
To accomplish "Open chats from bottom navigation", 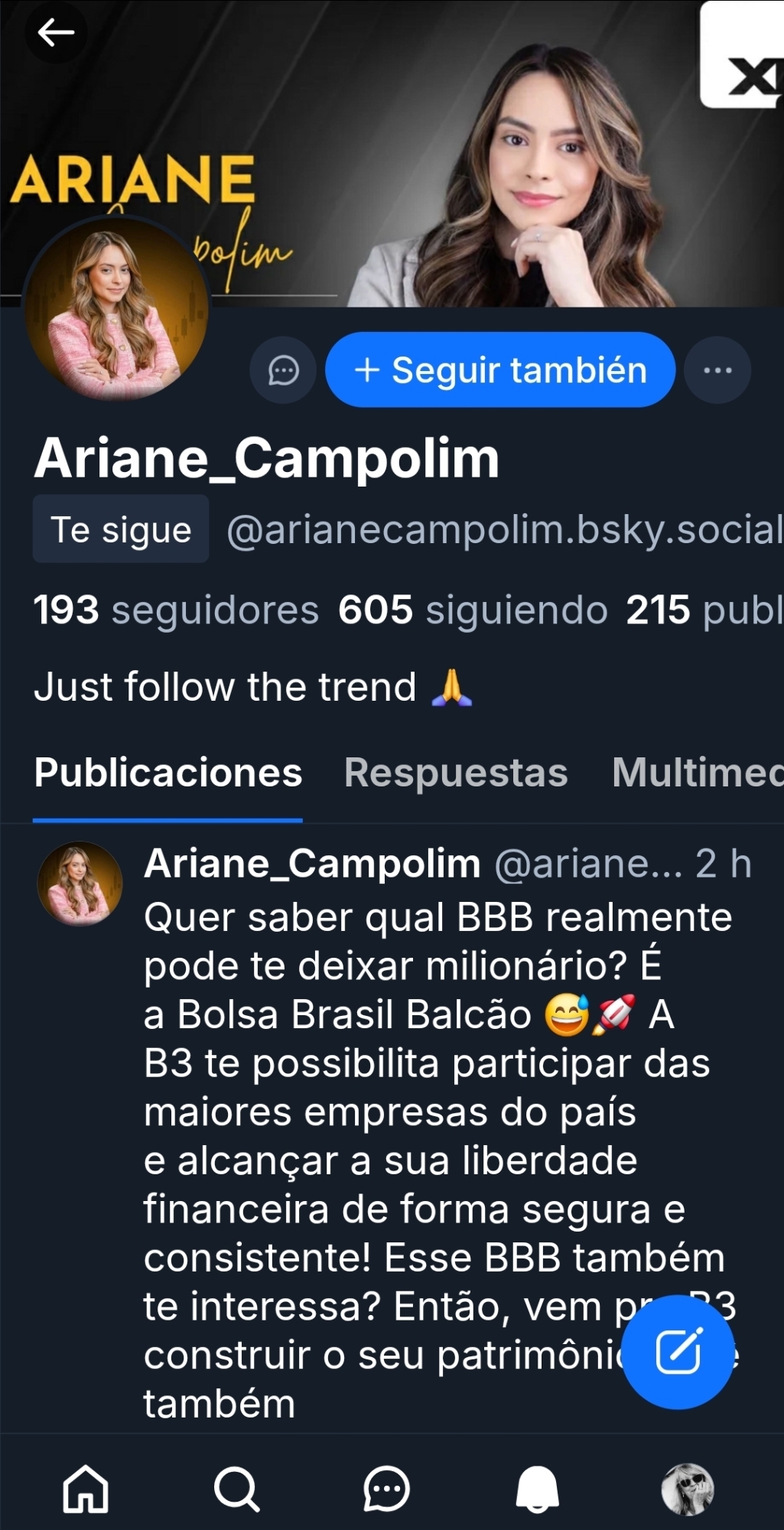I will point(386,1489).
